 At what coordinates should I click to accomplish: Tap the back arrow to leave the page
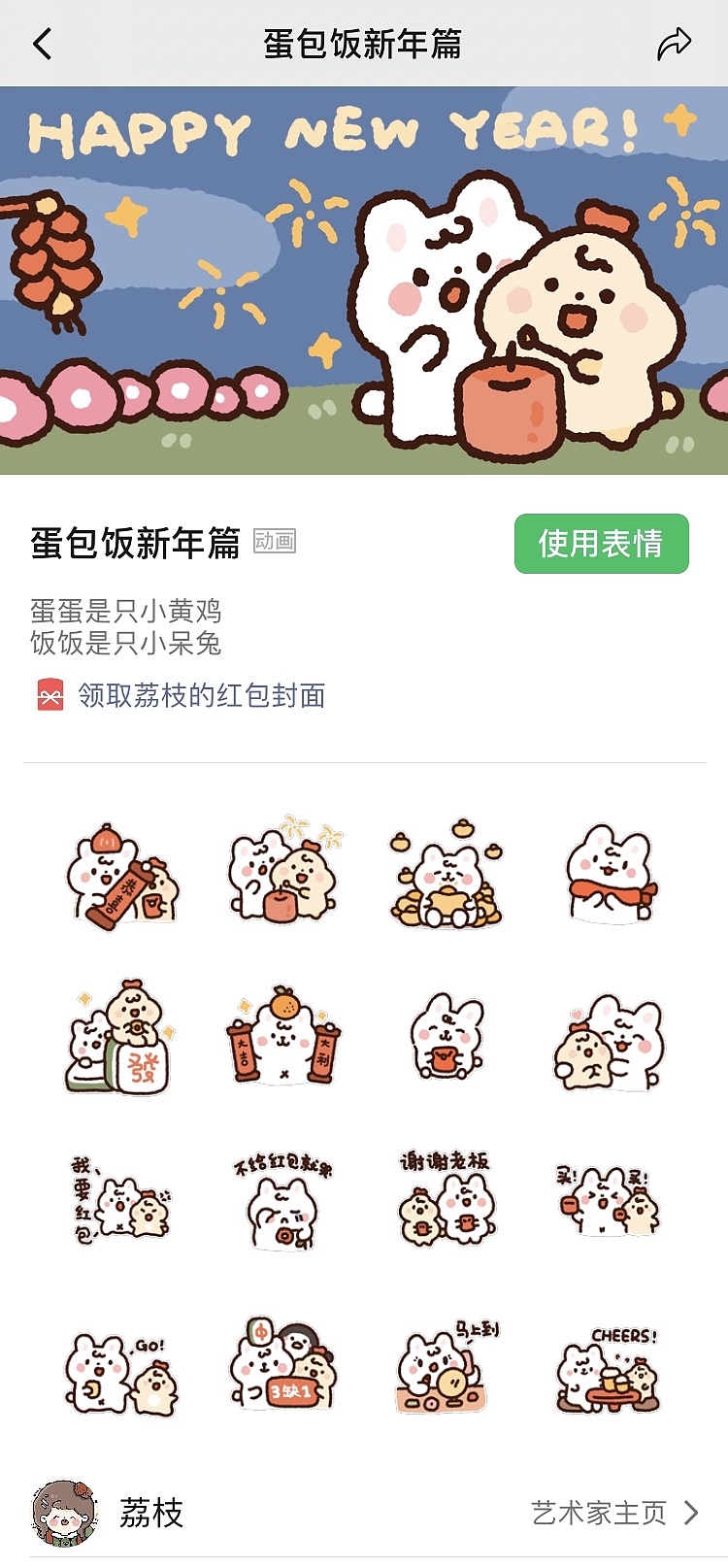coord(41,43)
